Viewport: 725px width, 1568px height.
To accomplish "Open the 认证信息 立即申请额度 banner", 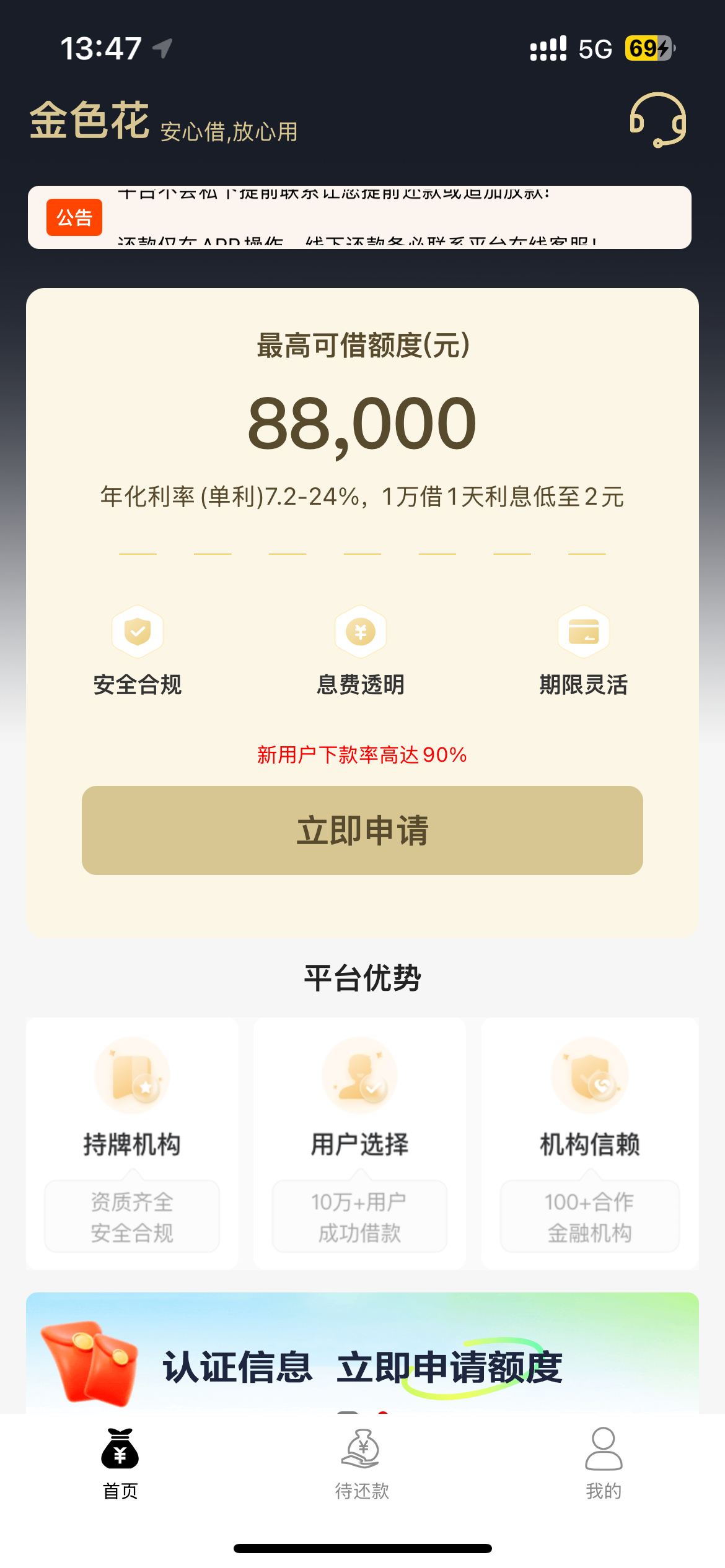I will point(362,1353).
